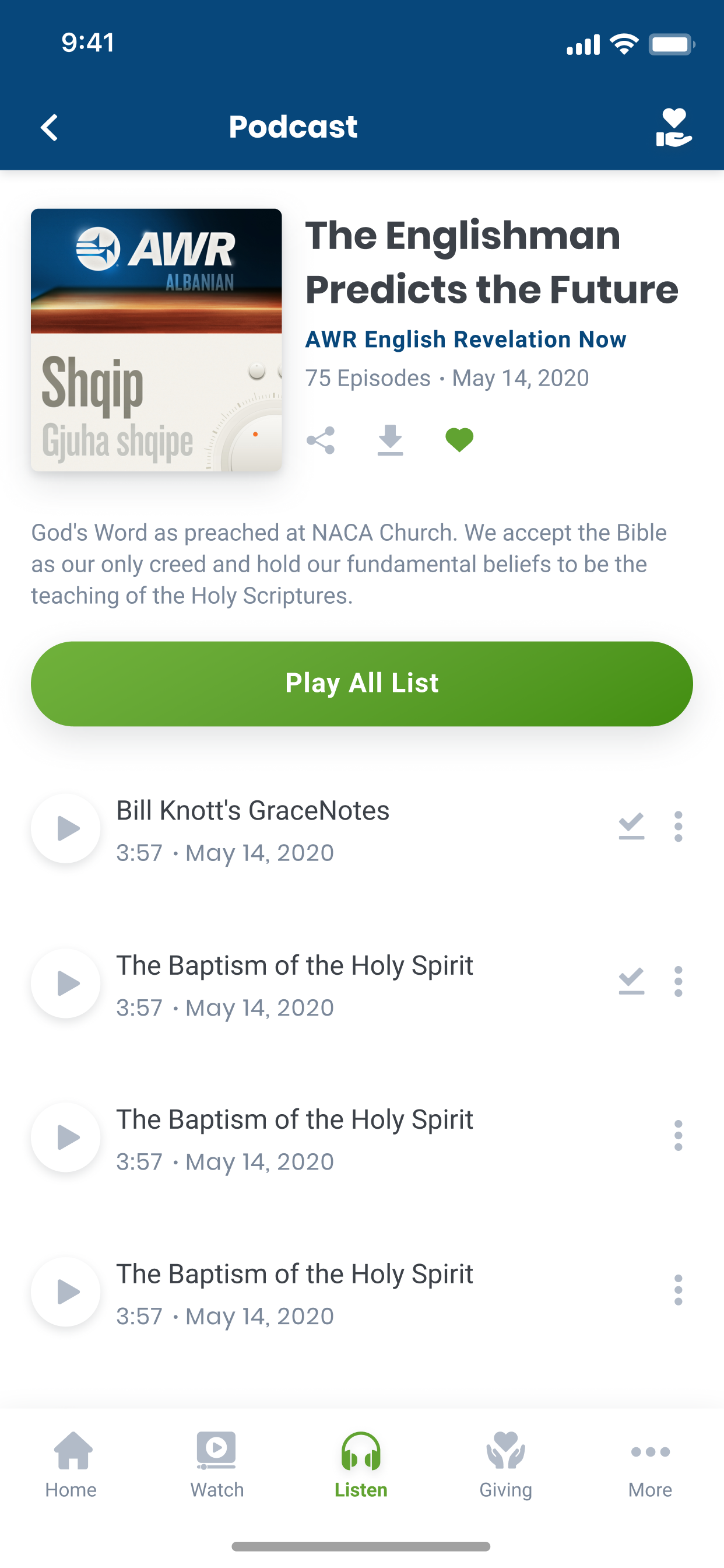Tap the downloaded checkmark on Bill Knott's GraceNotes
The image size is (724, 1568).
631,827
